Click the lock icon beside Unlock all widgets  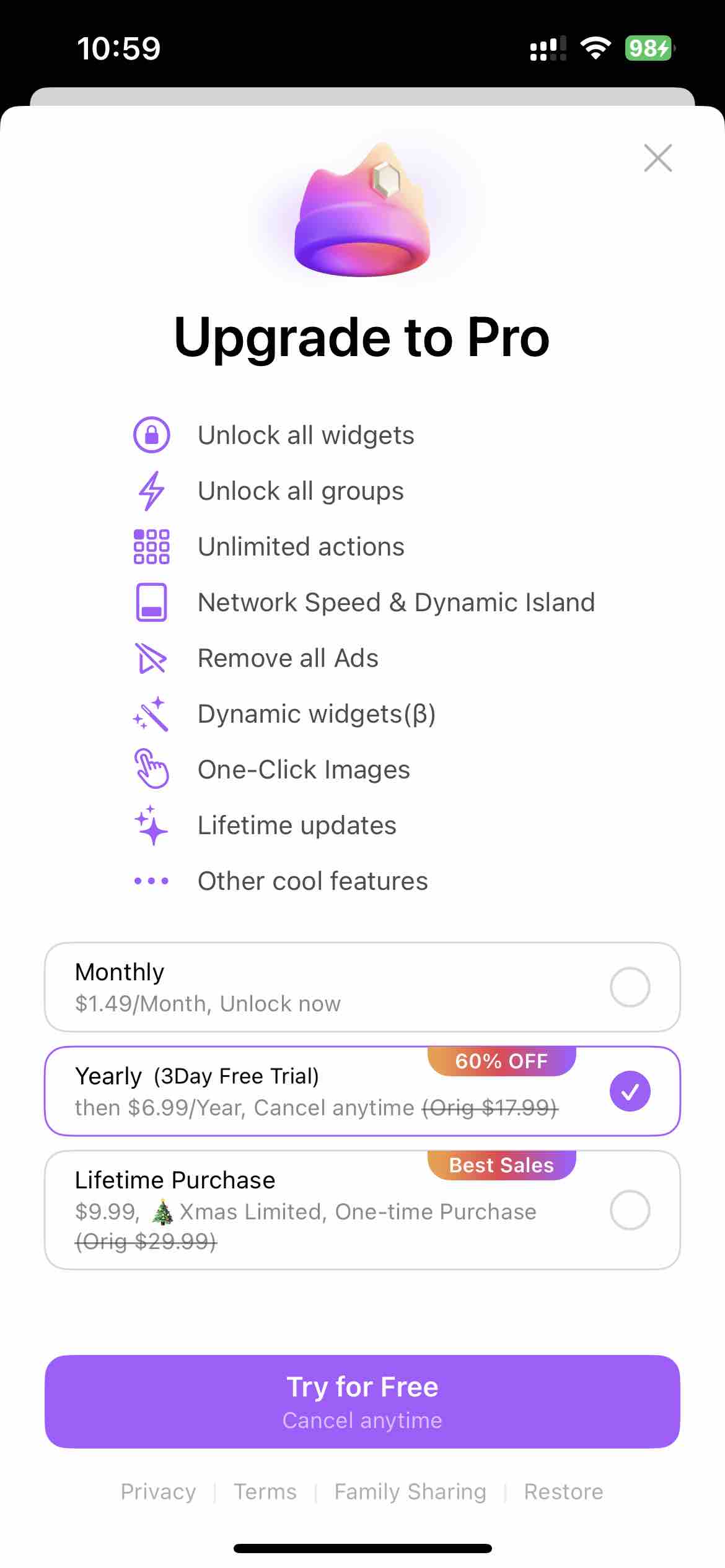click(151, 435)
